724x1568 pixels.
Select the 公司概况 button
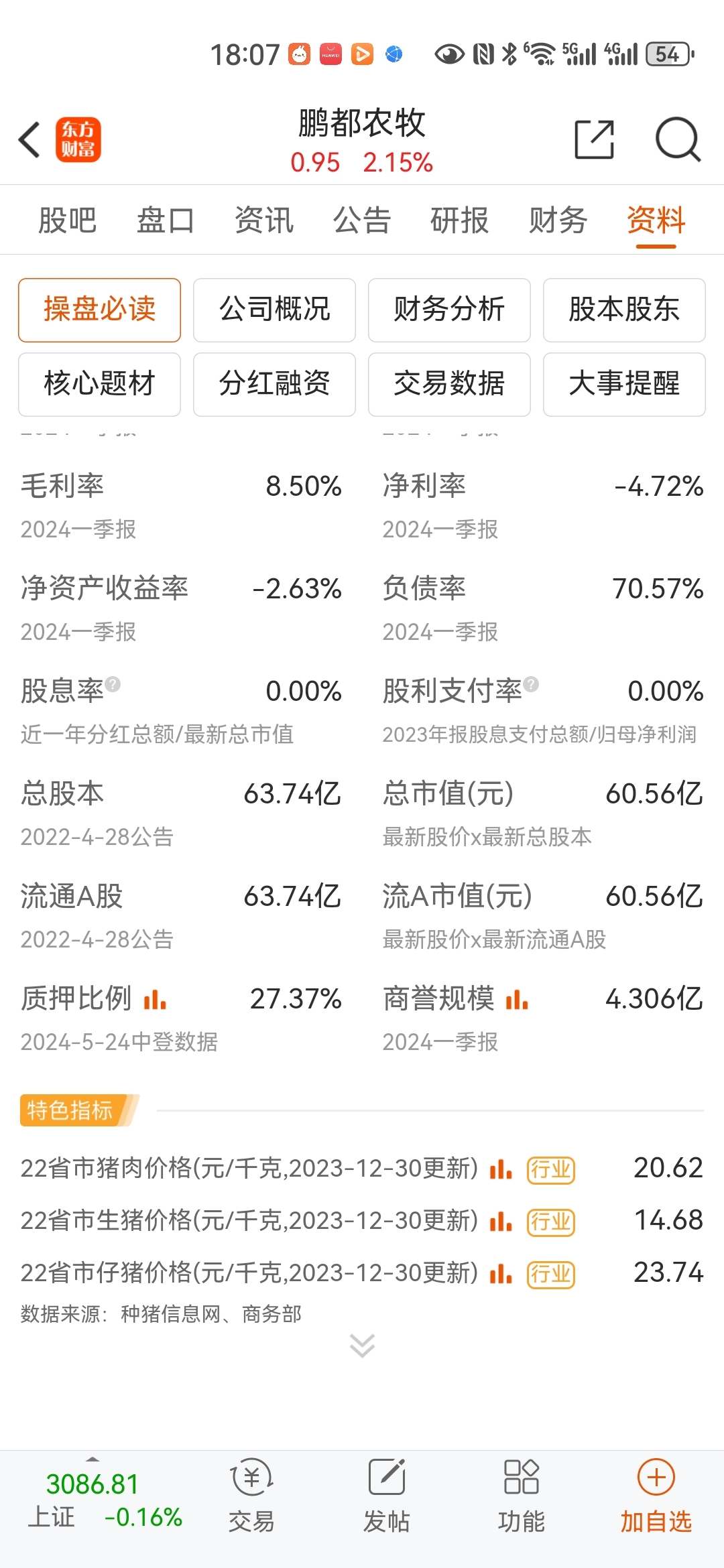pos(274,310)
